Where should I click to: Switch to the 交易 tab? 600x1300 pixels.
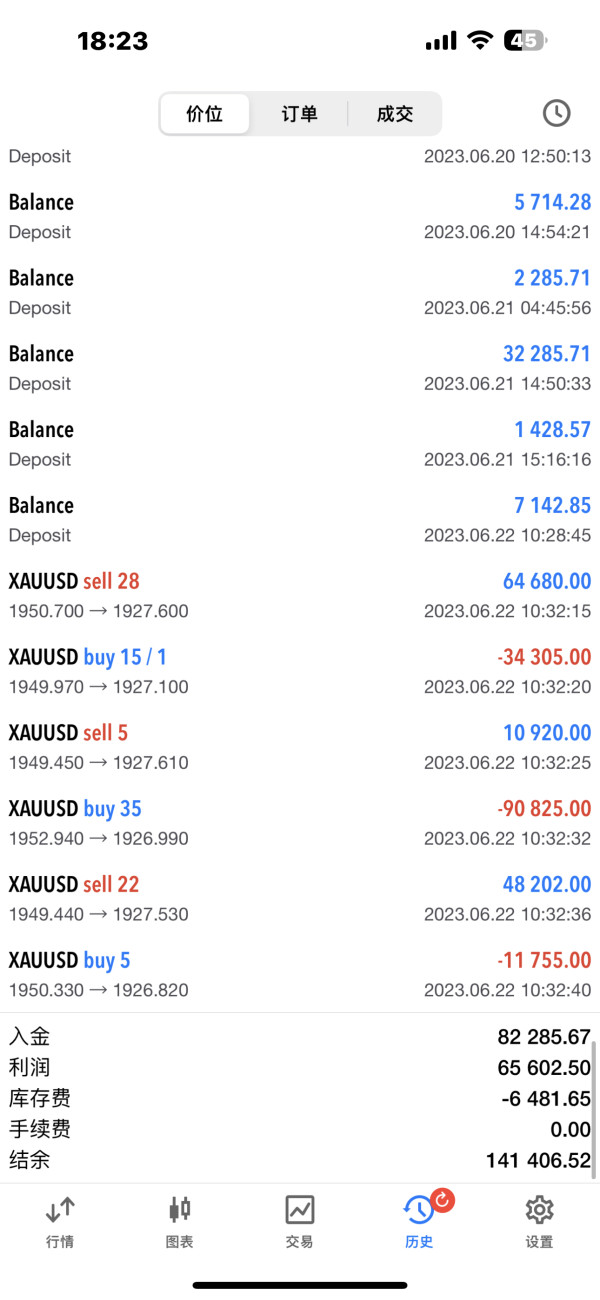(x=299, y=1221)
